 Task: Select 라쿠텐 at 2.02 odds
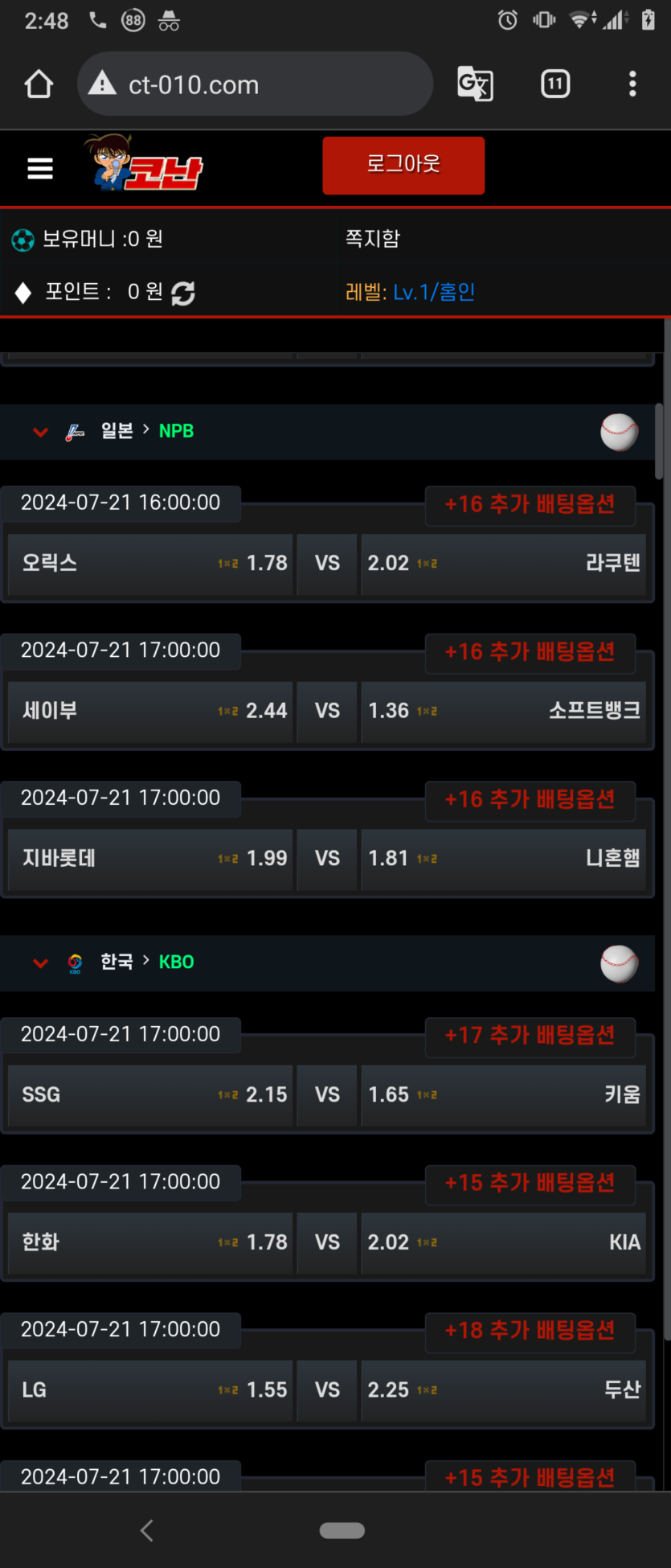tap(503, 564)
